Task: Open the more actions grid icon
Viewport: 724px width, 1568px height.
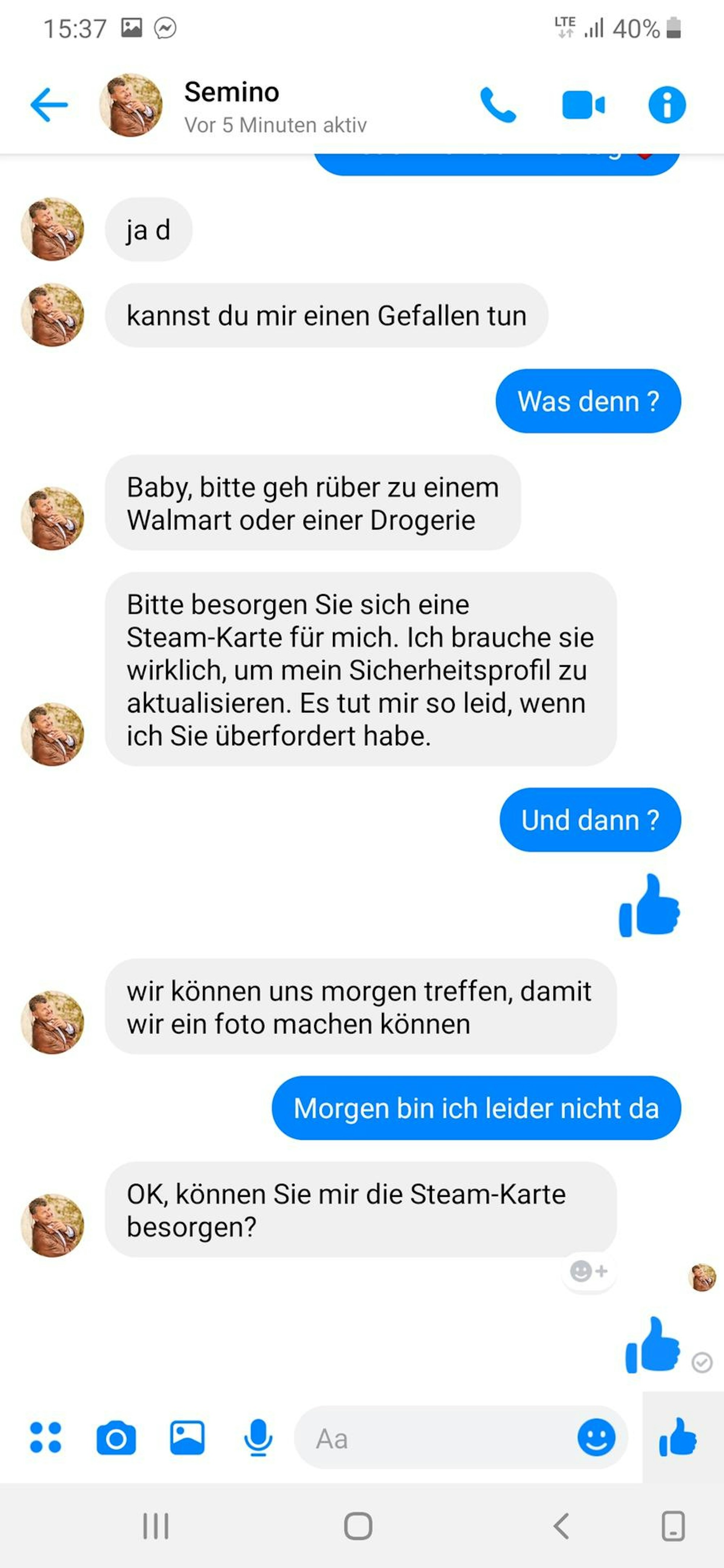Action: tap(46, 1438)
